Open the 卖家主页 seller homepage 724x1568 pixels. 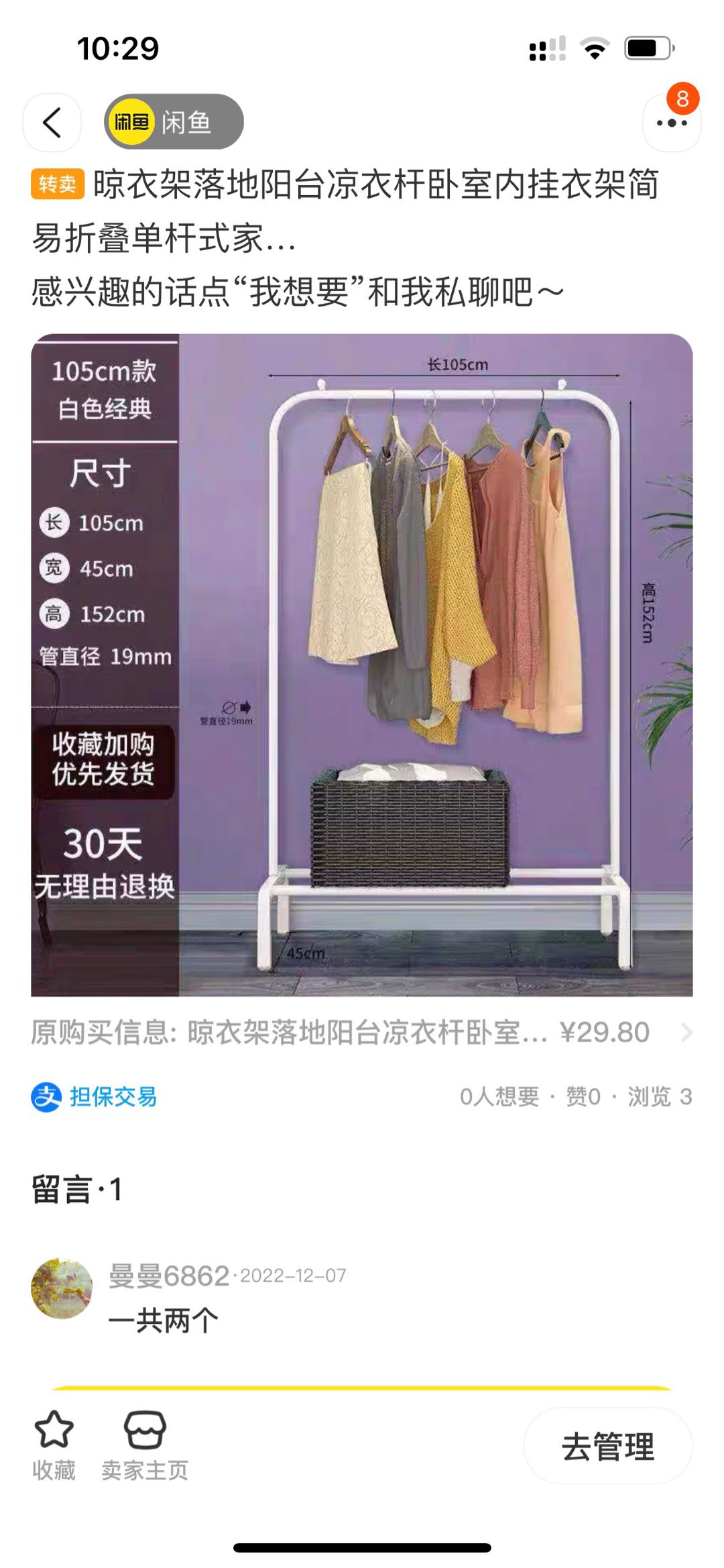[x=145, y=1446]
